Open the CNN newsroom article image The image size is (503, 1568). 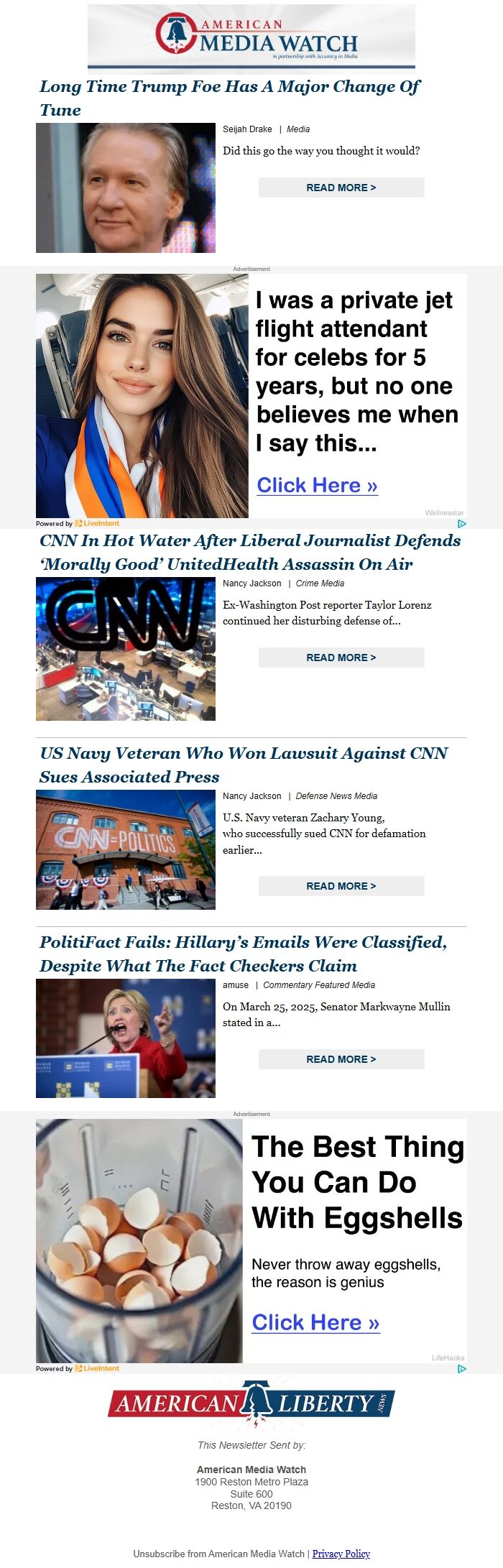pos(126,649)
